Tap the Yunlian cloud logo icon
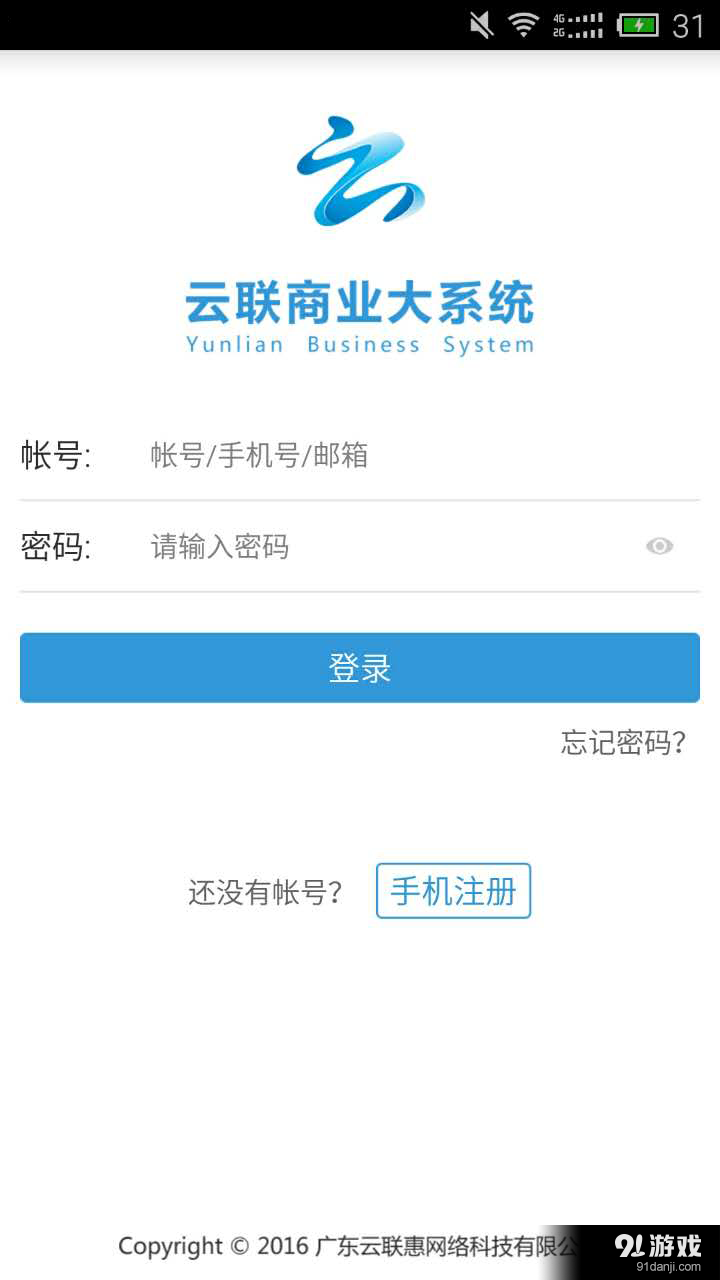Image resolution: width=720 pixels, height=1280 pixels. click(x=360, y=170)
